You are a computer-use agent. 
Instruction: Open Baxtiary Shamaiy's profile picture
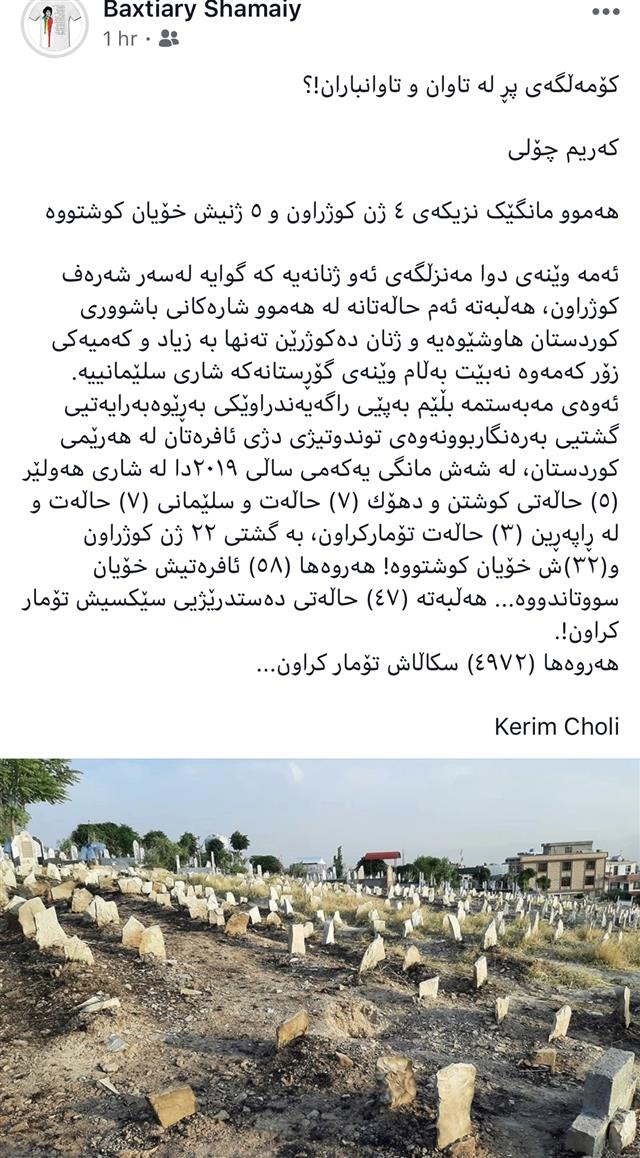(54, 26)
